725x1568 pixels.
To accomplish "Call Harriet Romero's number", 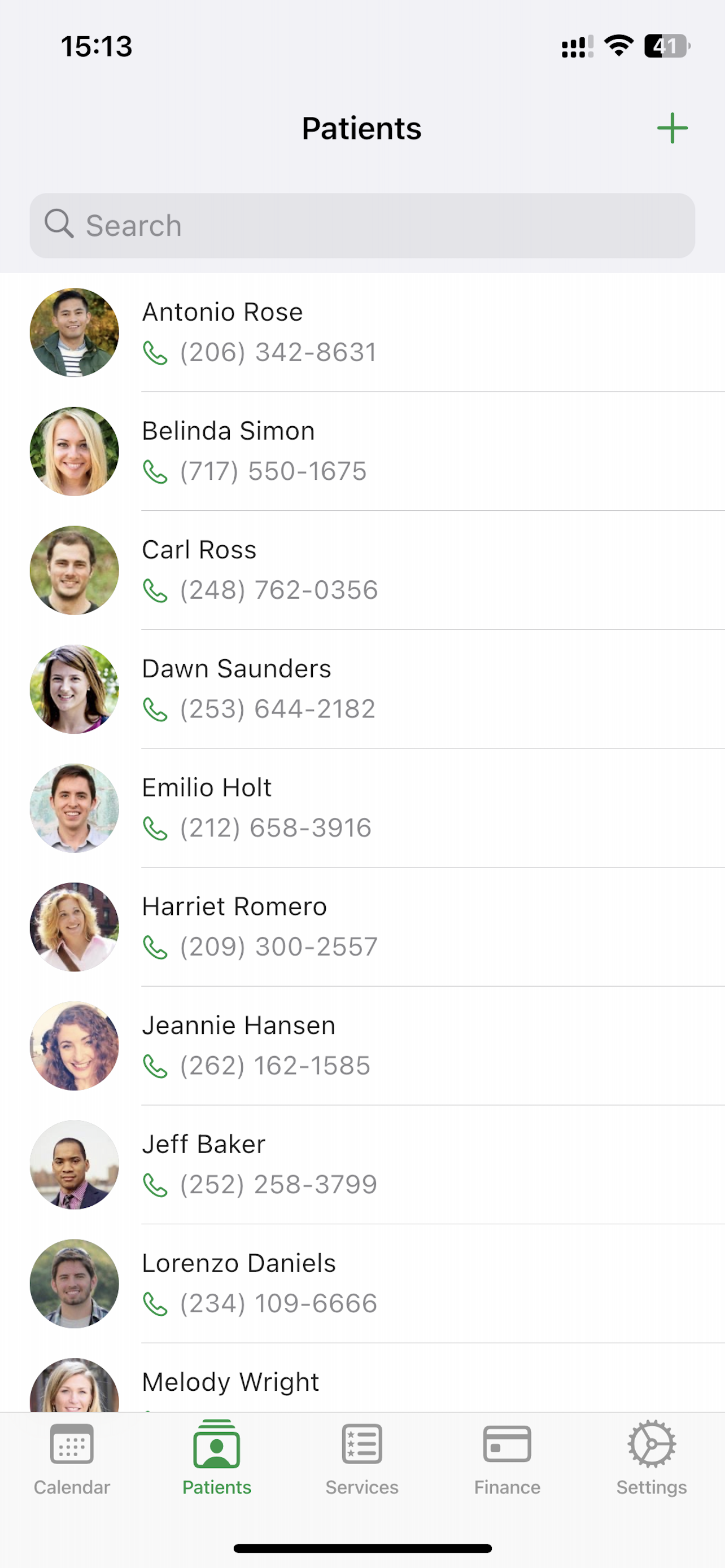I will (278, 946).
